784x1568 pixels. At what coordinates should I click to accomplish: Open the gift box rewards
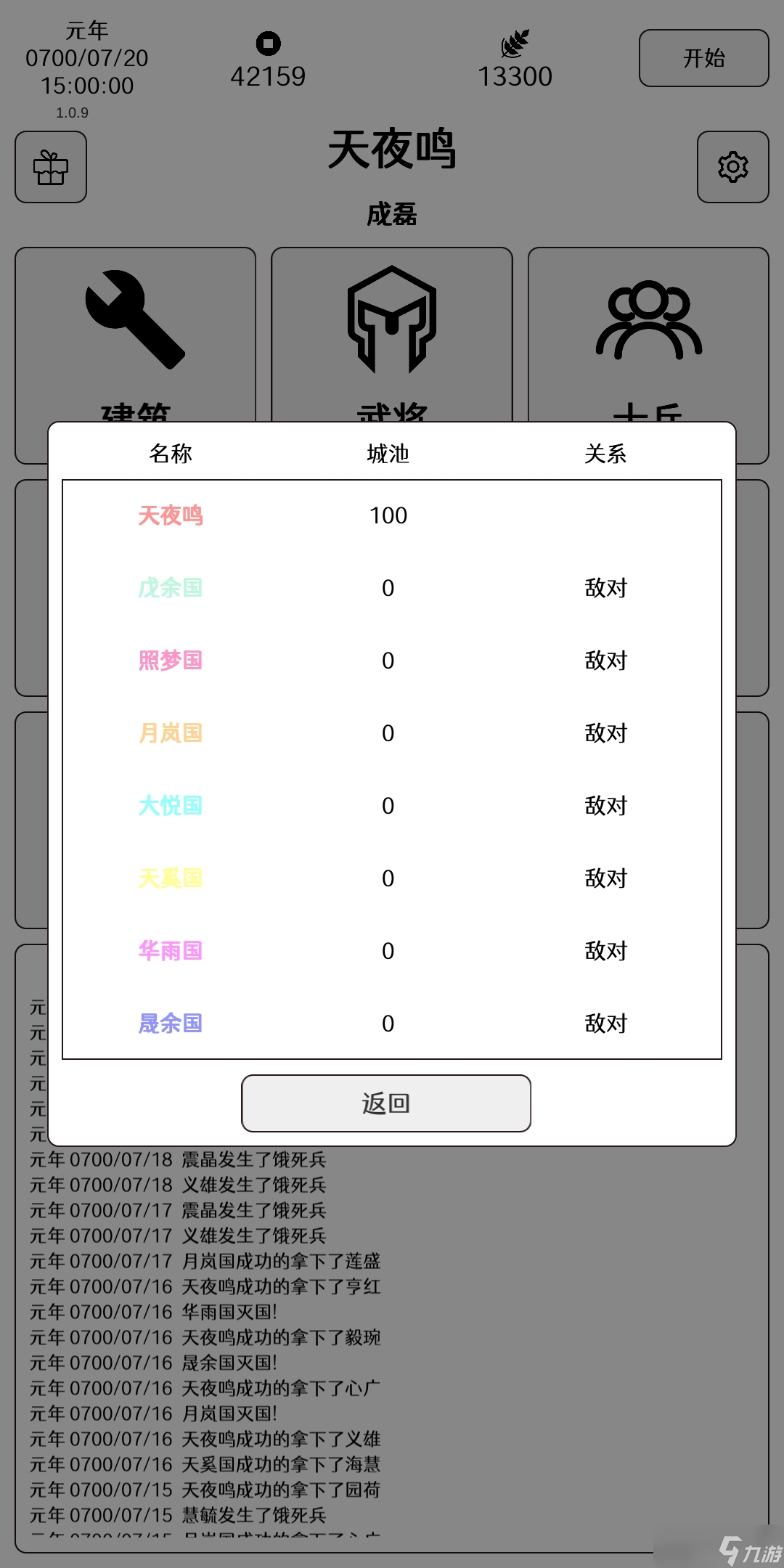point(51,167)
